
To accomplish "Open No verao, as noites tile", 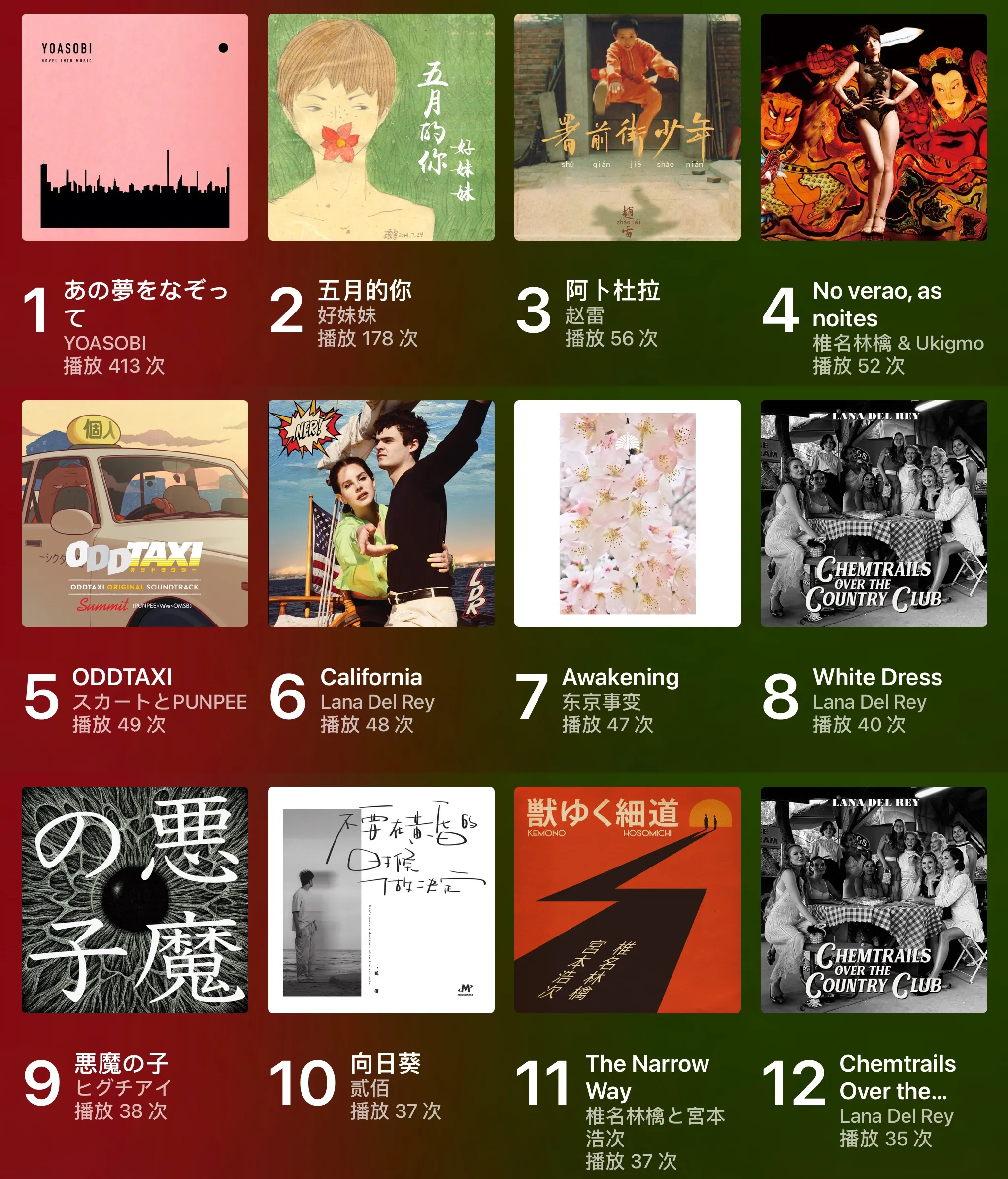I will pos(874,128).
